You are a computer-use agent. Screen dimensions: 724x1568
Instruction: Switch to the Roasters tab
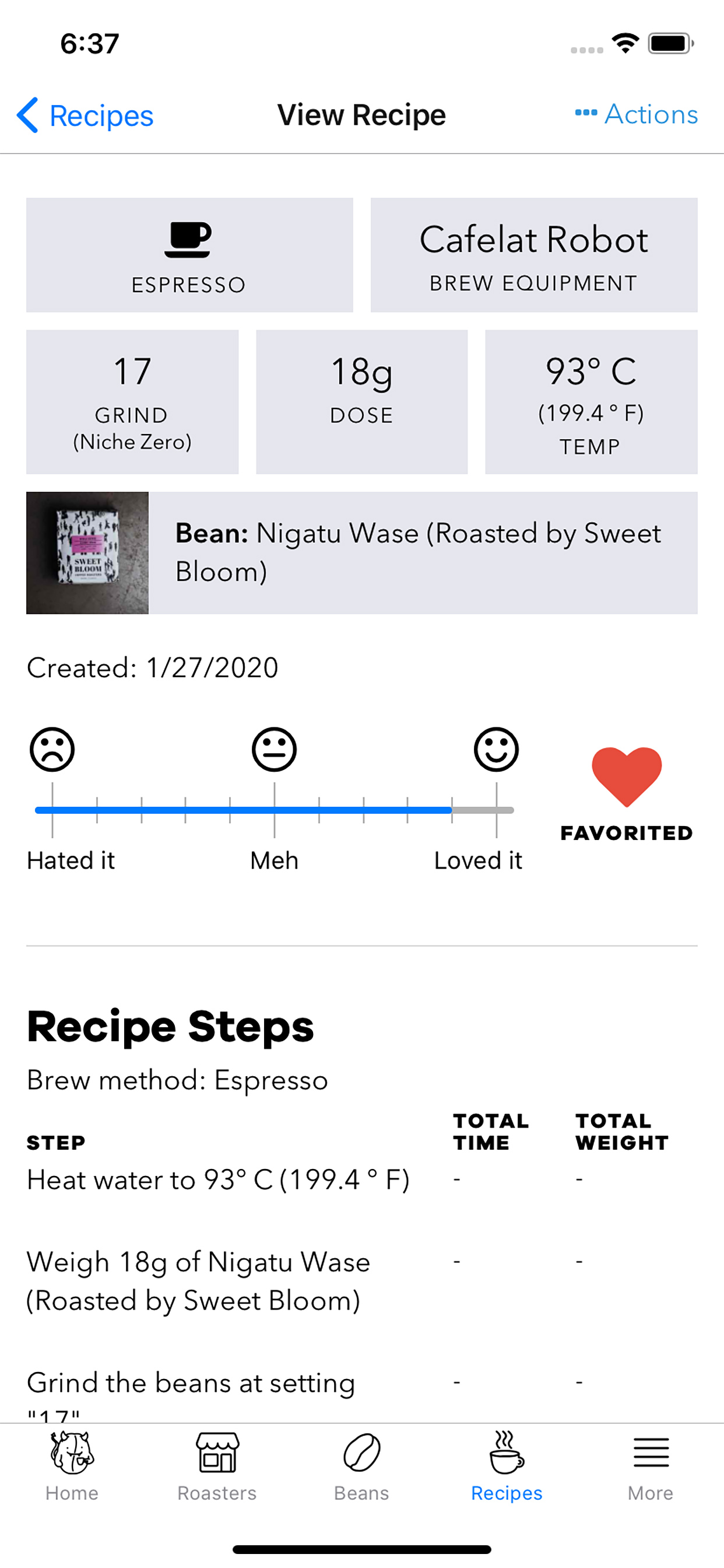point(217,1466)
